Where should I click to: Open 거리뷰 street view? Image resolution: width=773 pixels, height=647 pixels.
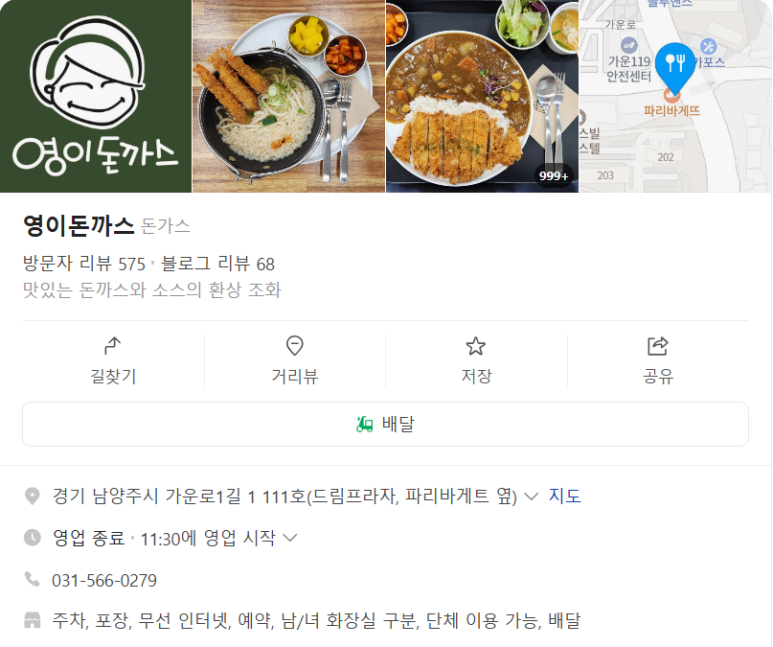pos(294,360)
